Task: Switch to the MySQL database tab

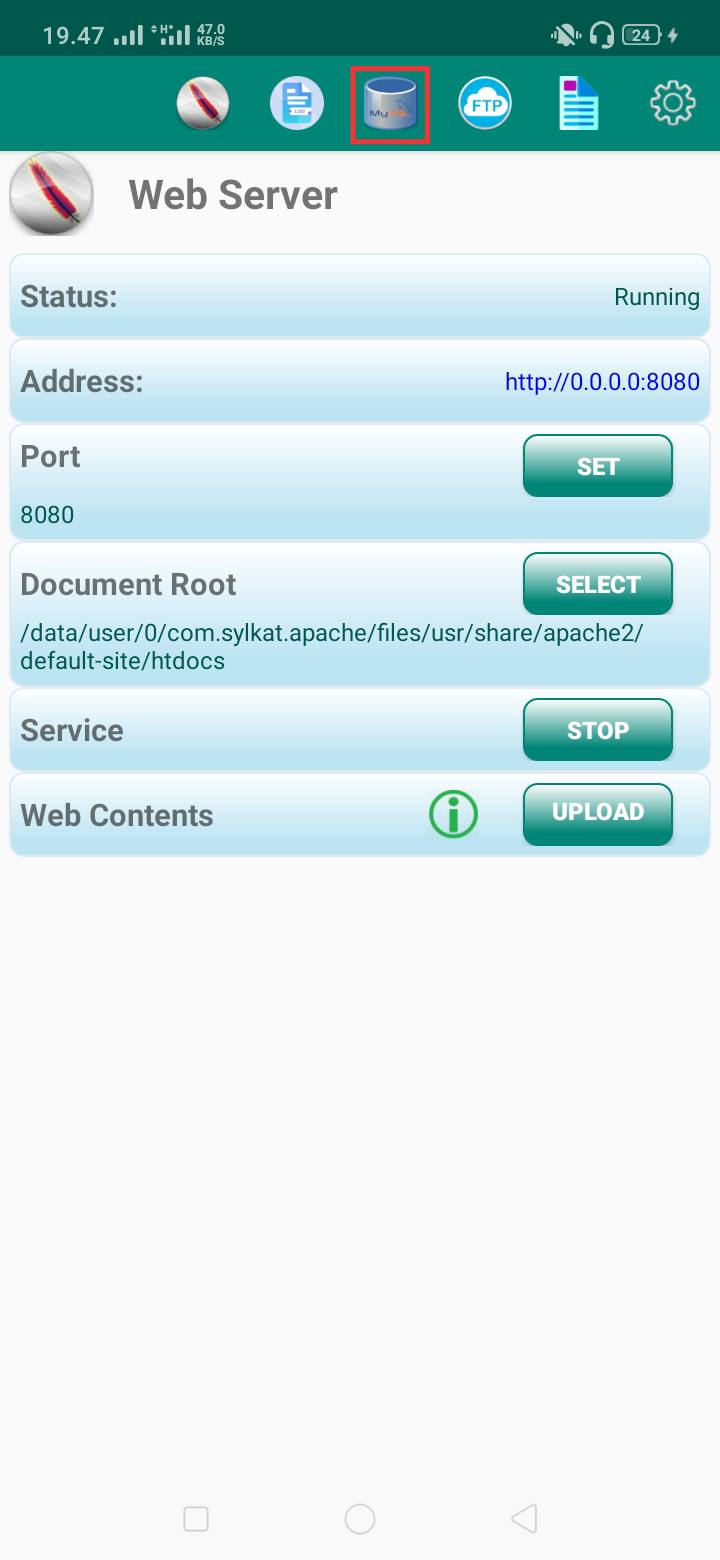Action: (x=390, y=104)
